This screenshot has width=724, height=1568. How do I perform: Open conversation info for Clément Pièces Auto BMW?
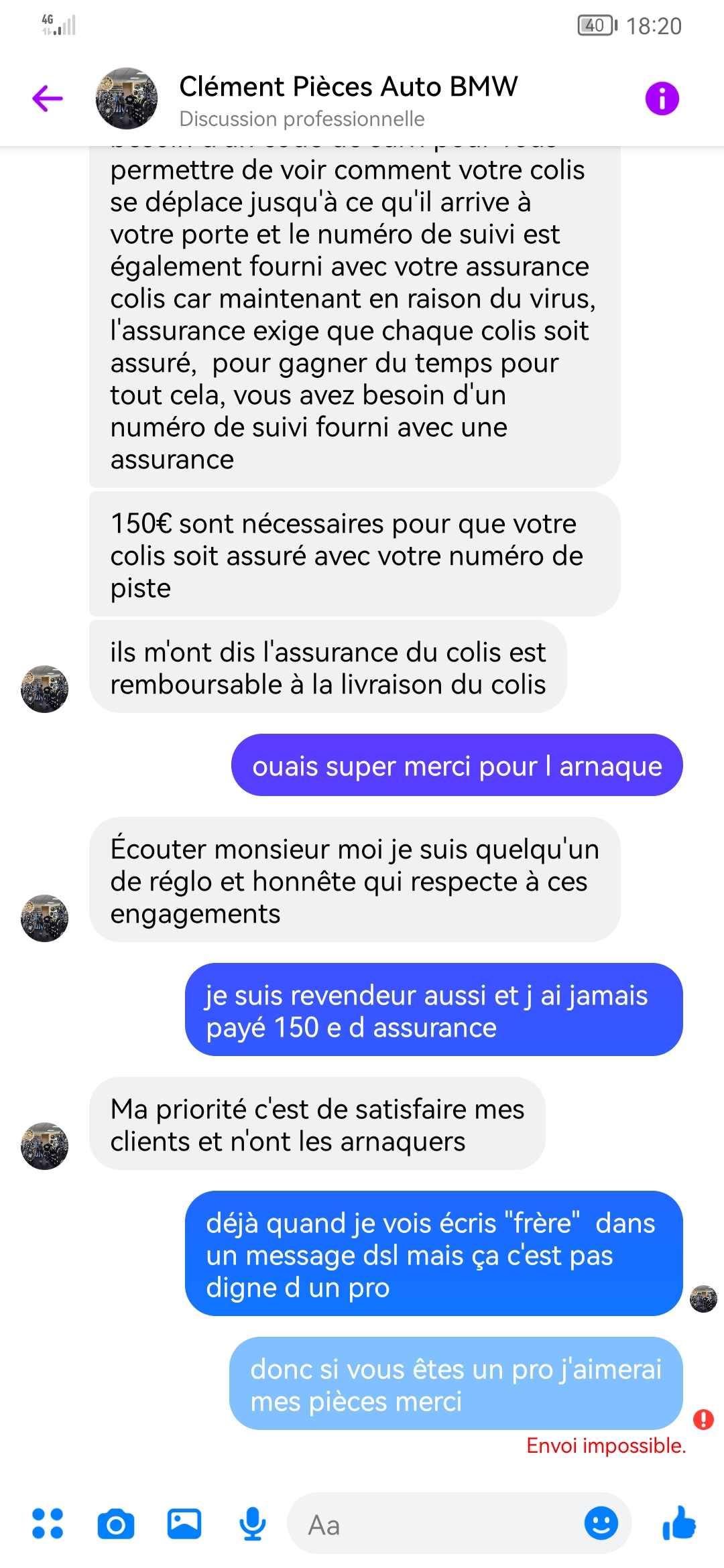tap(662, 99)
